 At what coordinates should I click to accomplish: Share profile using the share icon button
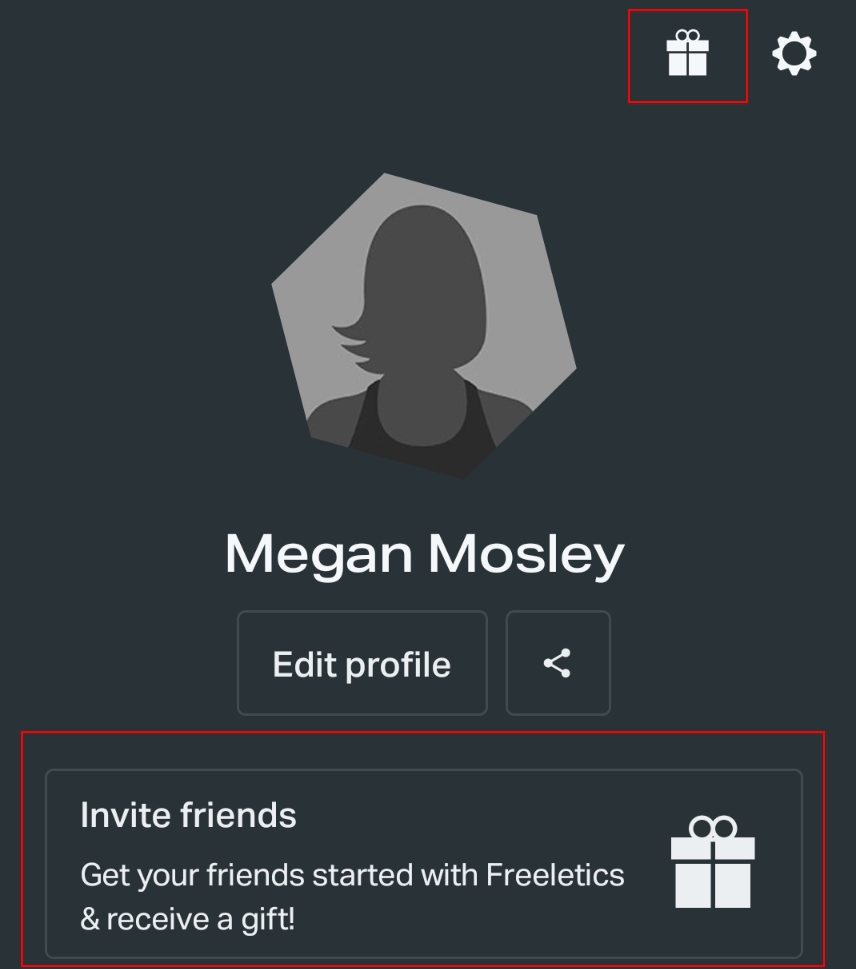(x=557, y=664)
